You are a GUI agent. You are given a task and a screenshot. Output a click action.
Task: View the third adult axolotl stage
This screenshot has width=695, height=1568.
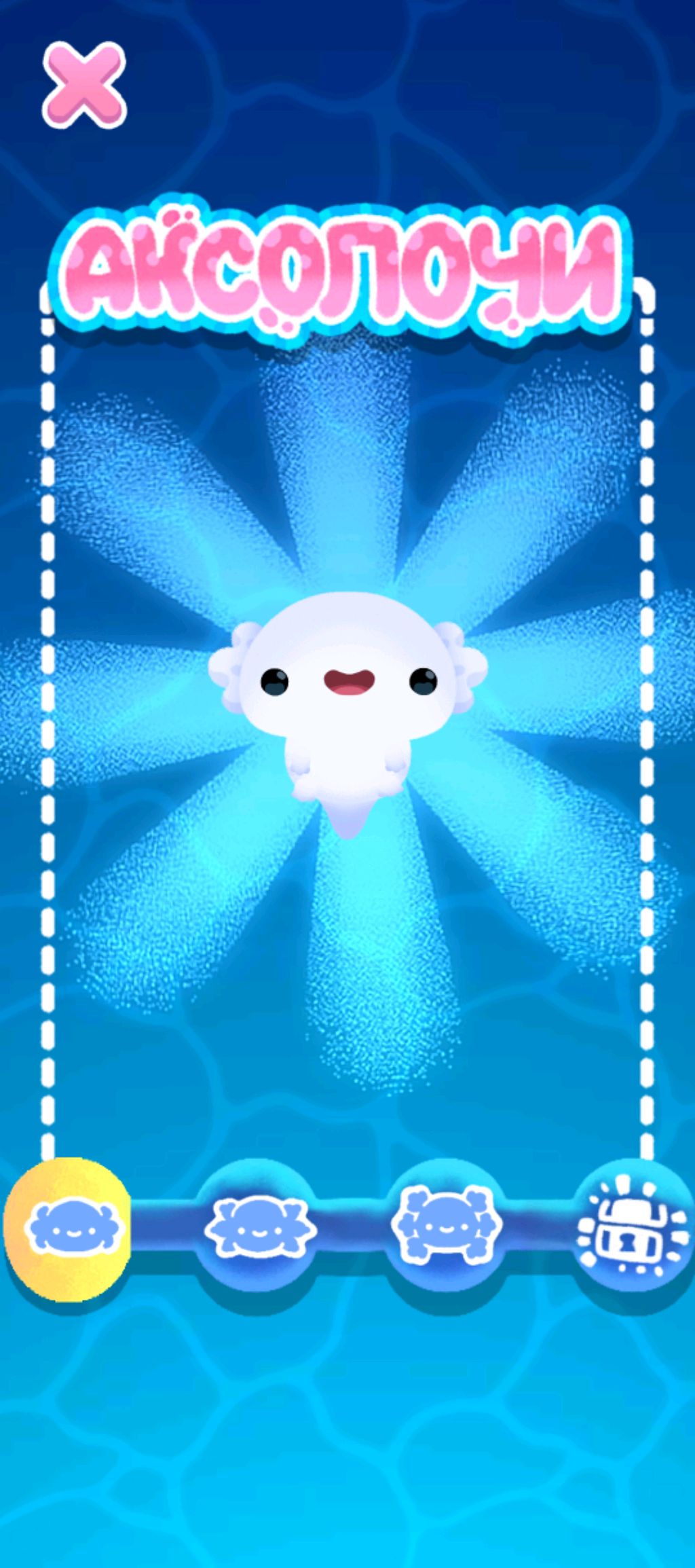(447, 1226)
